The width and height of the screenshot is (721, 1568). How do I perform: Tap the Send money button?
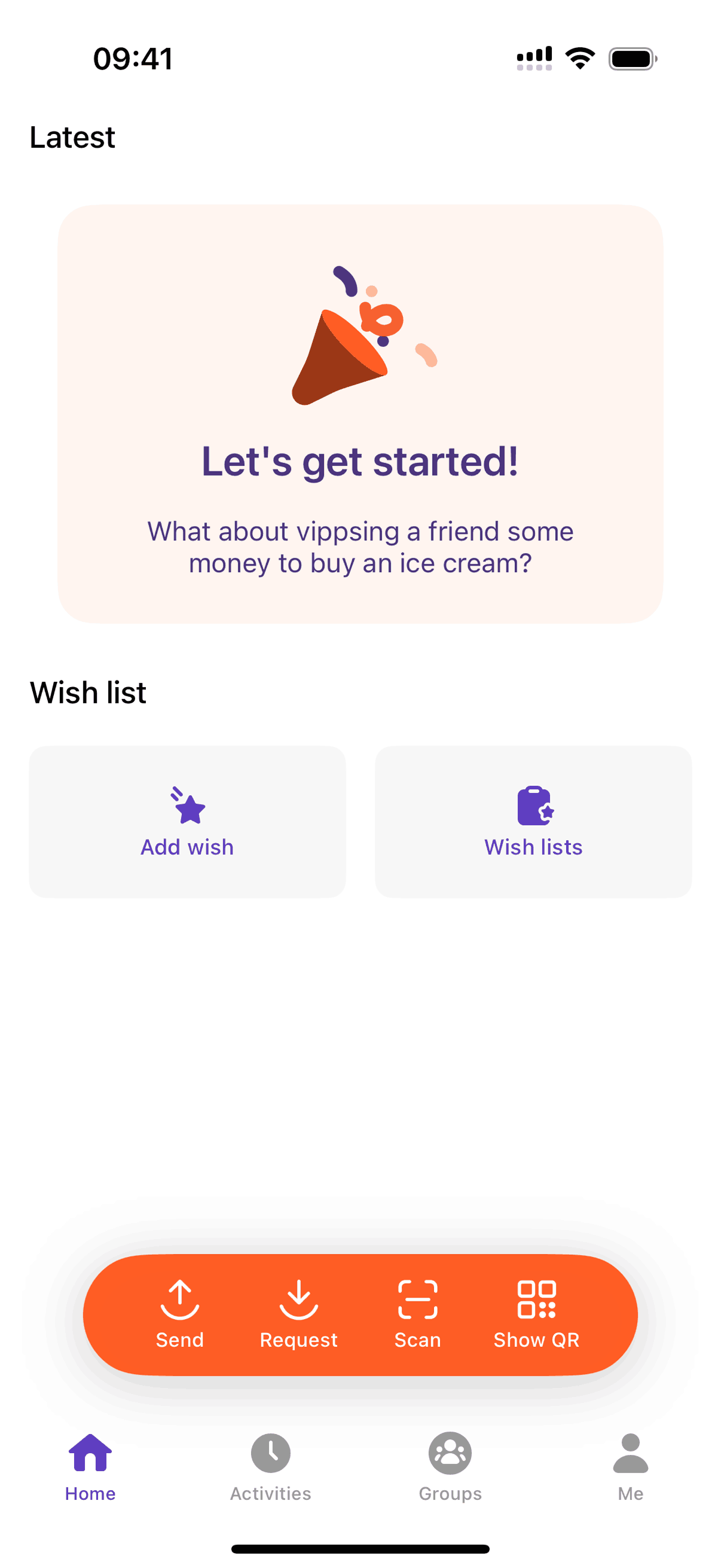click(179, 1314)
